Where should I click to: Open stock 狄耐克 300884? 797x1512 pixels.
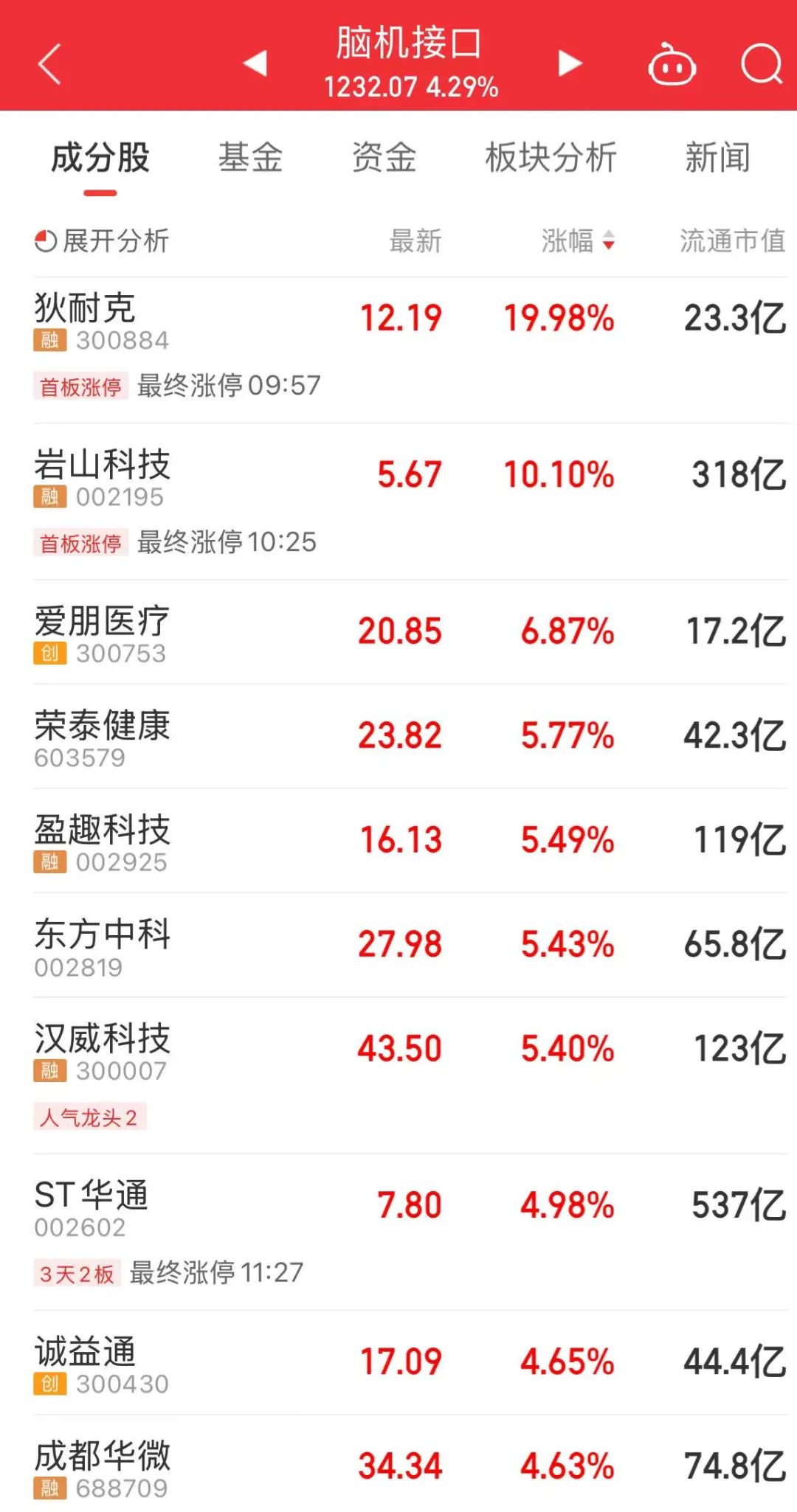click(410, 350)
